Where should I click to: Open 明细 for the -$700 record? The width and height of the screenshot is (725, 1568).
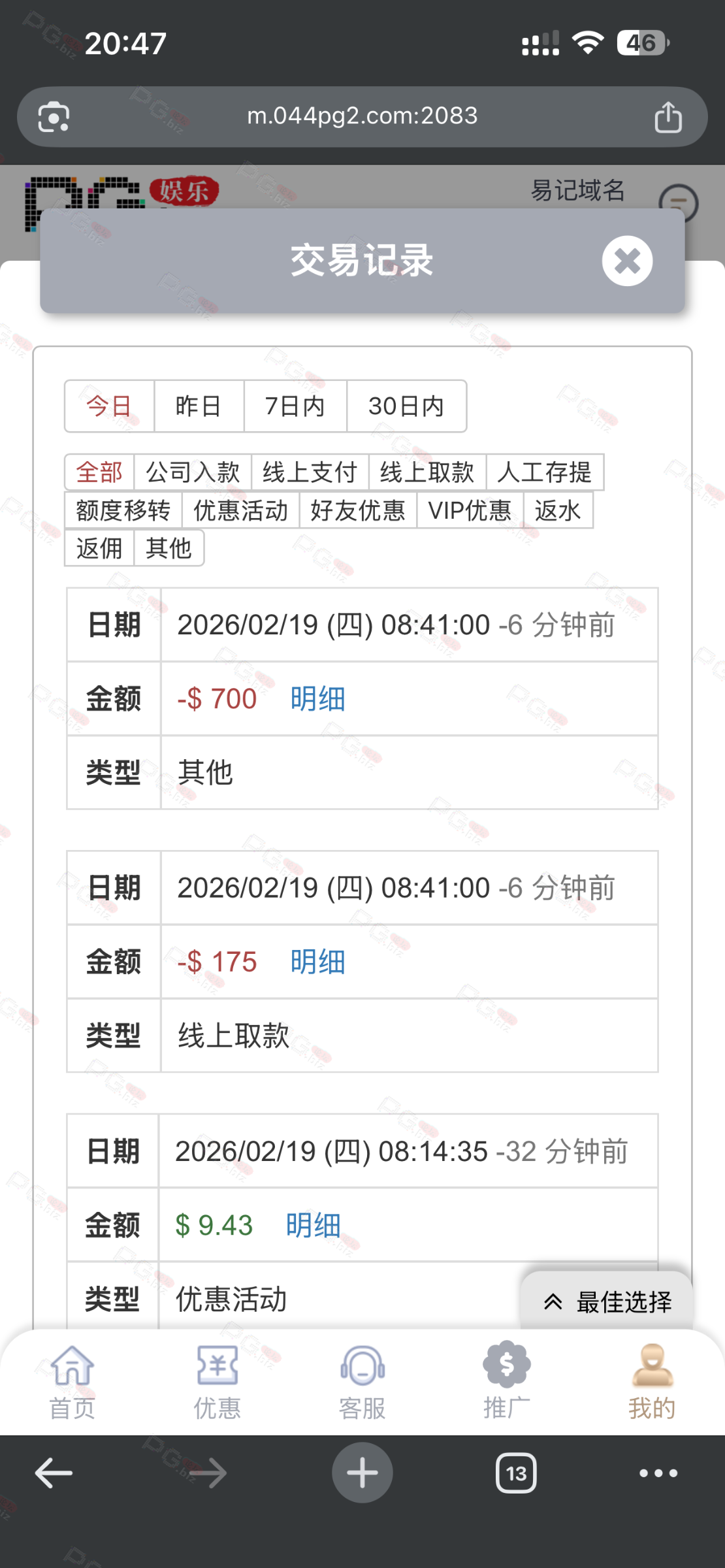point(318,699)
